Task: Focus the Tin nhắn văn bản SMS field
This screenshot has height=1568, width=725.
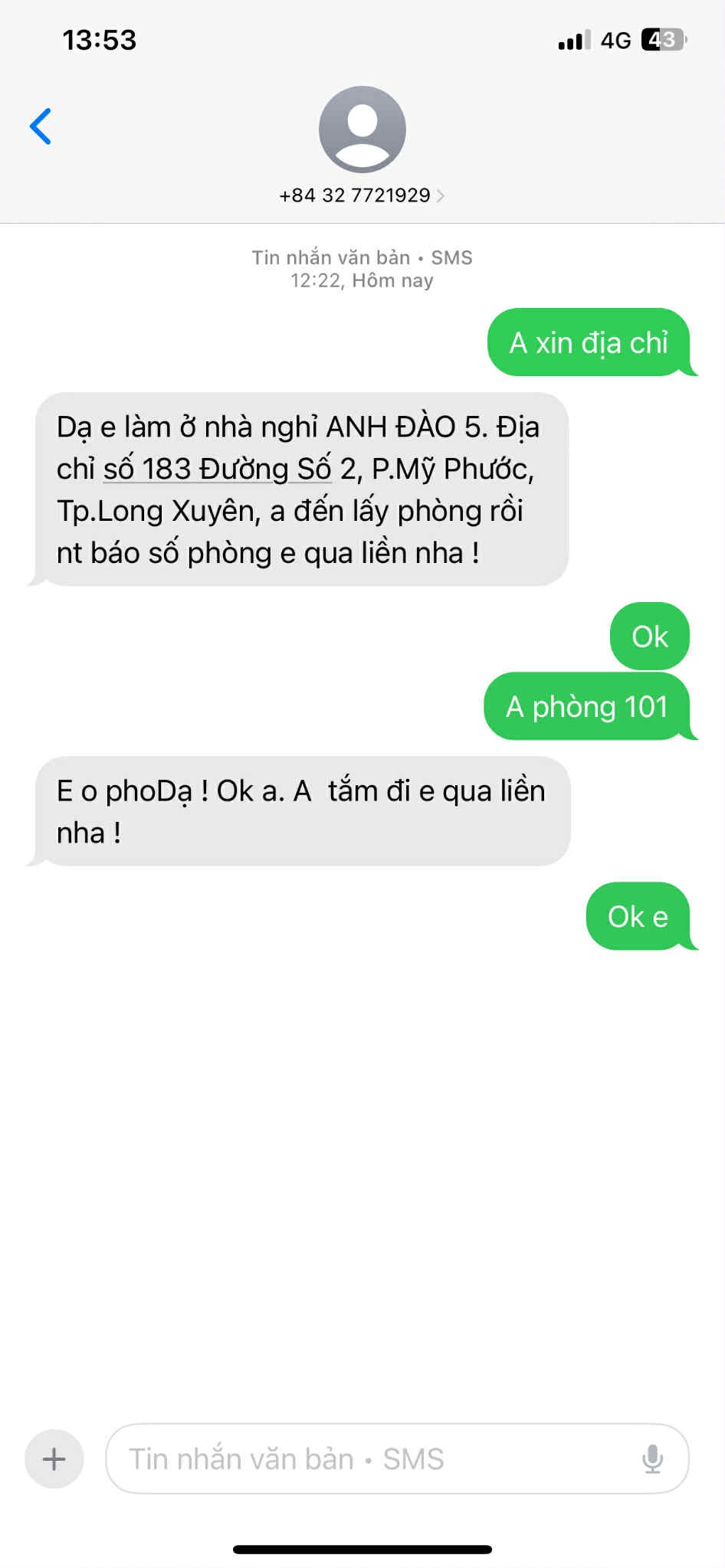Action: [x=368, y=1458]
